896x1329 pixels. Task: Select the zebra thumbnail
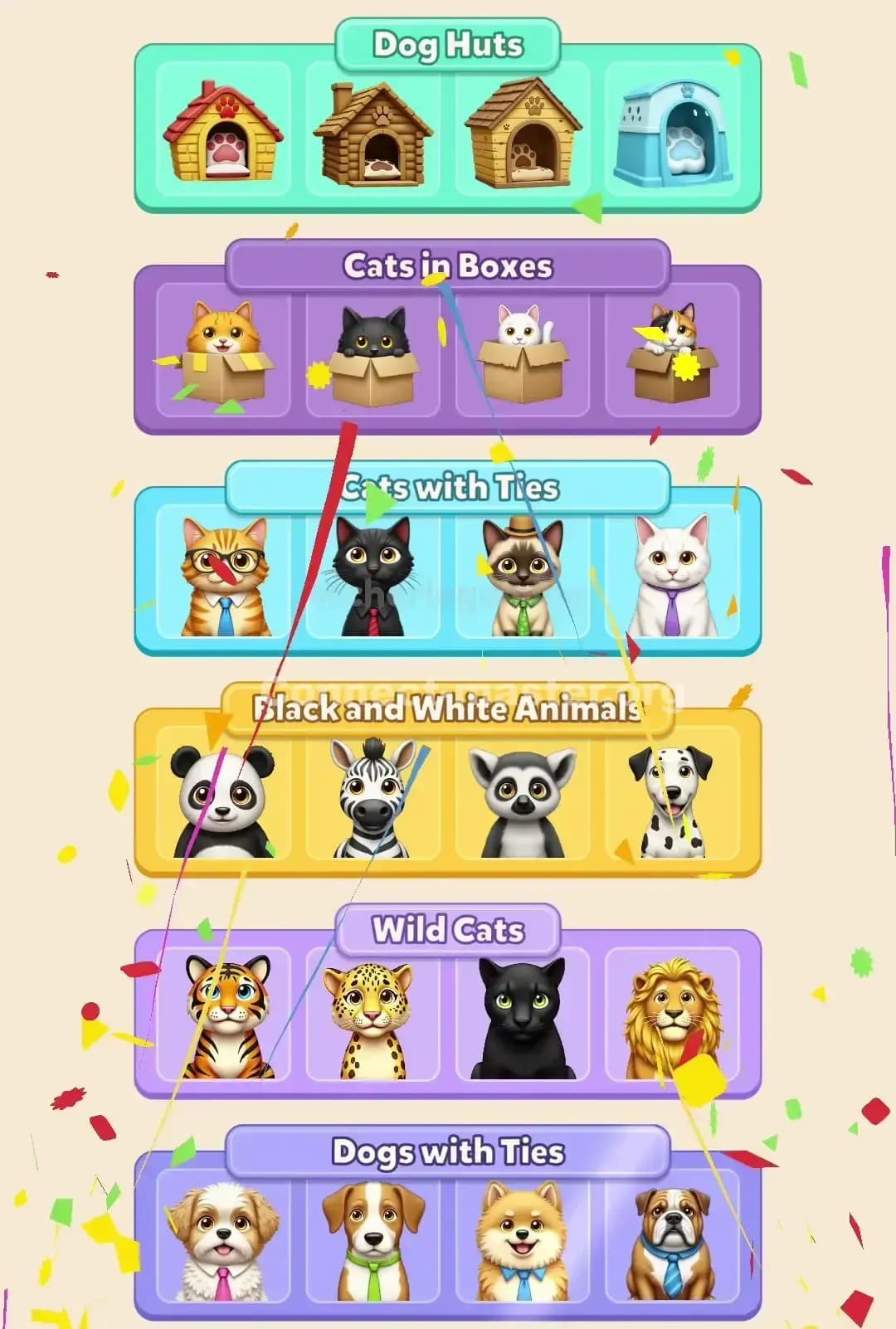(x=372, y=796)
